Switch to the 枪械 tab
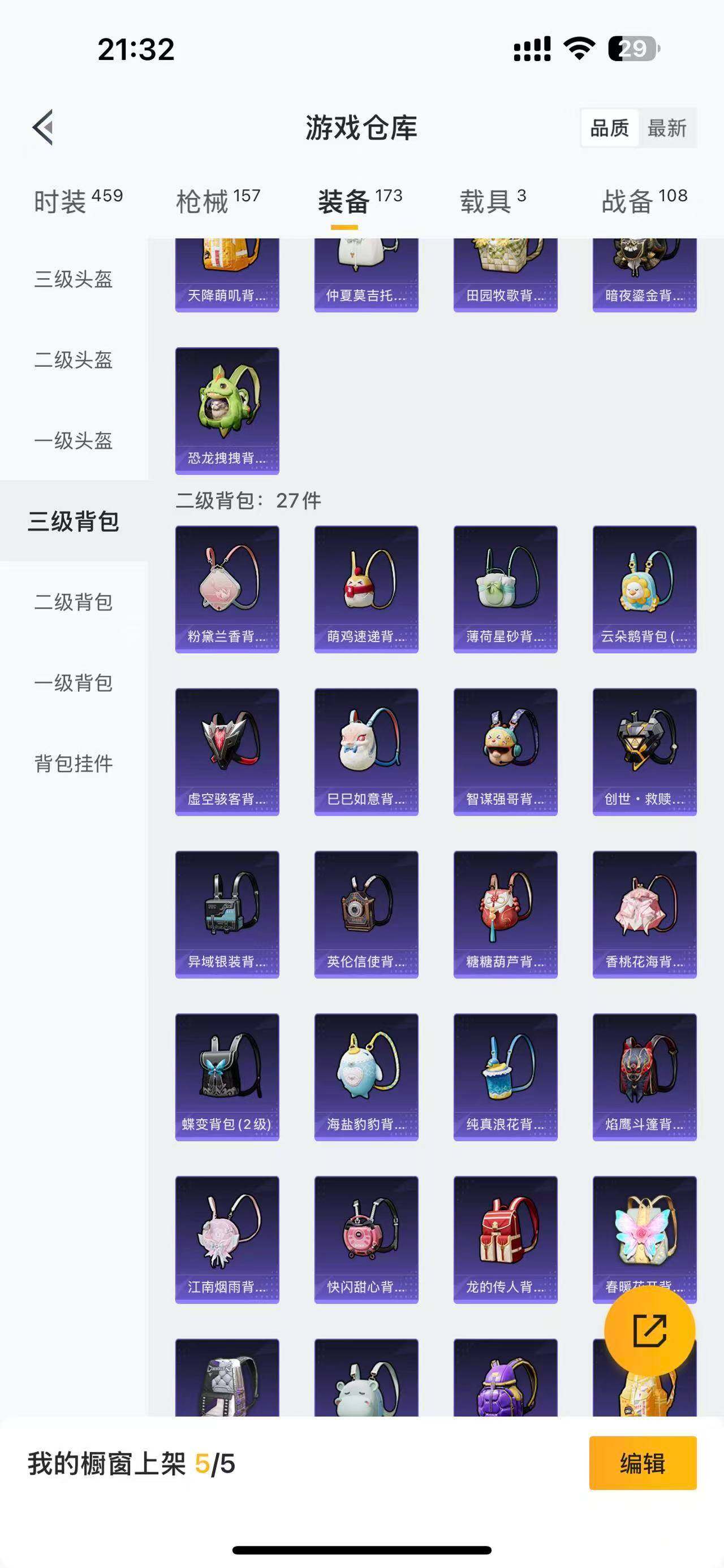The width and height of the screenshot is (724, 1568). pos(218,201)
